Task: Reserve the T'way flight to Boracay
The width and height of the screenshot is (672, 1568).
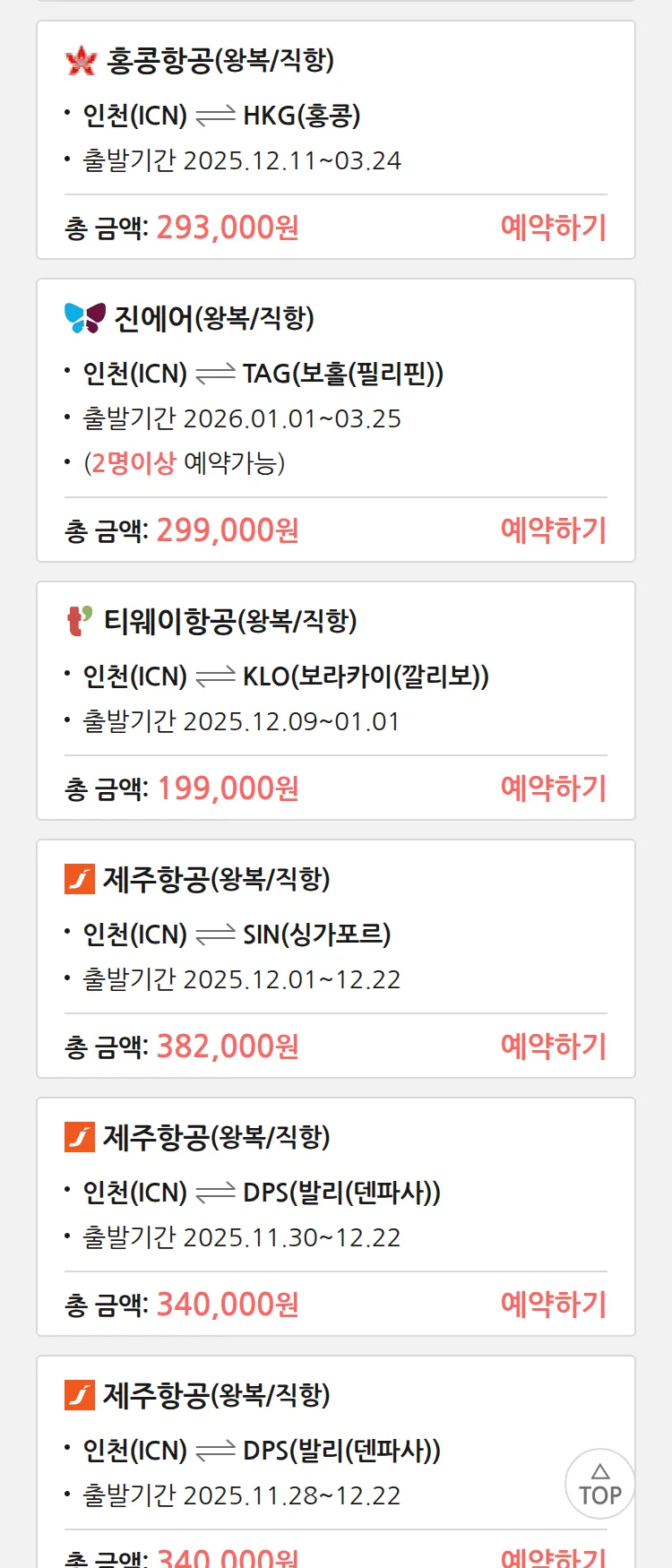Action: (x=553, y=788)
